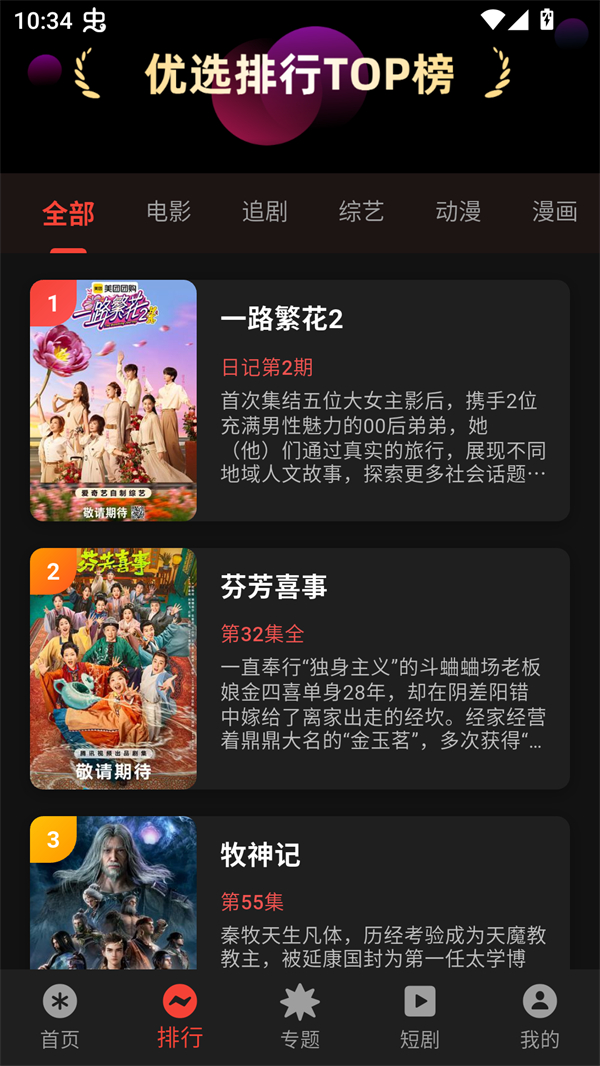
Task: Show the 追剧 ranking tab
Action: coord(264,211)
